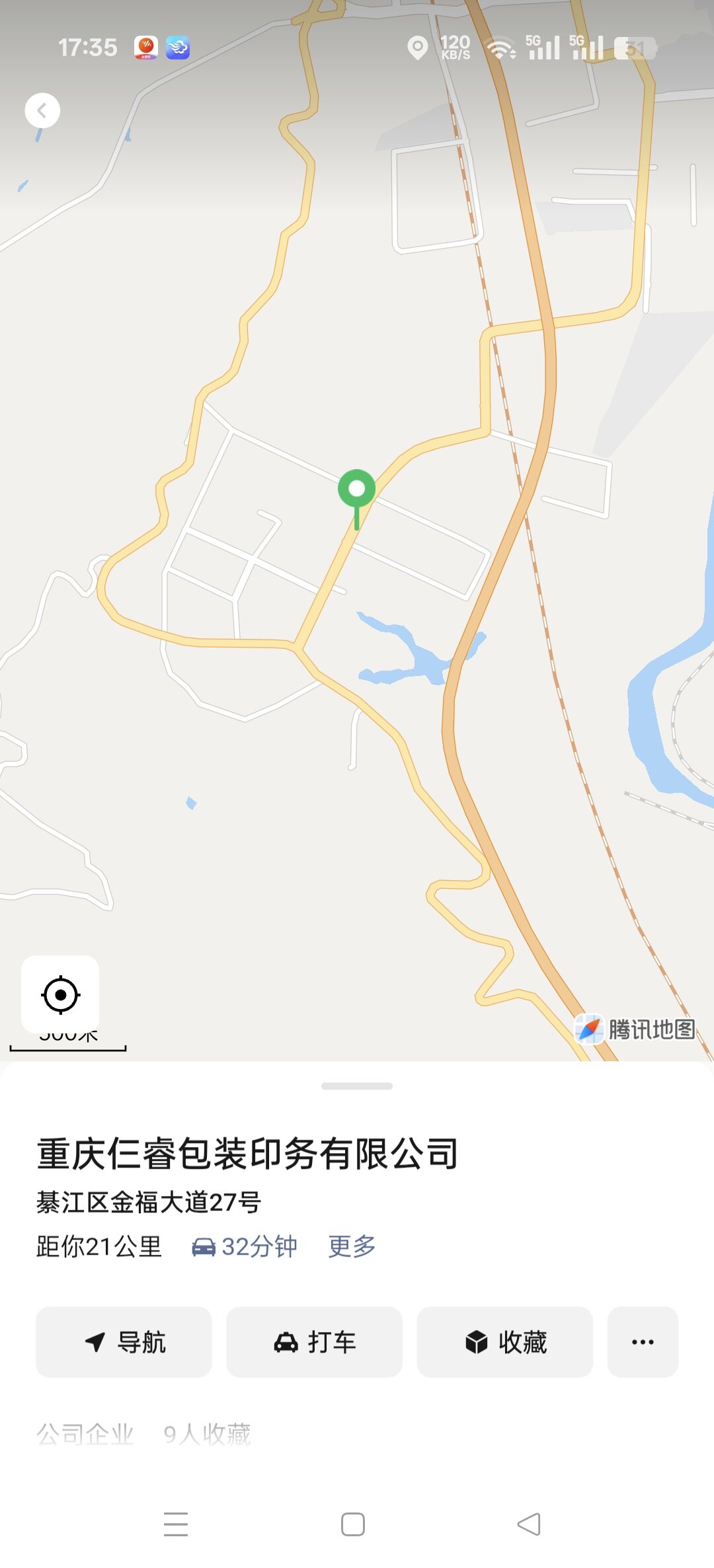
Task: Tap the panel drag handle to expand
Action: coord(357,1086)
